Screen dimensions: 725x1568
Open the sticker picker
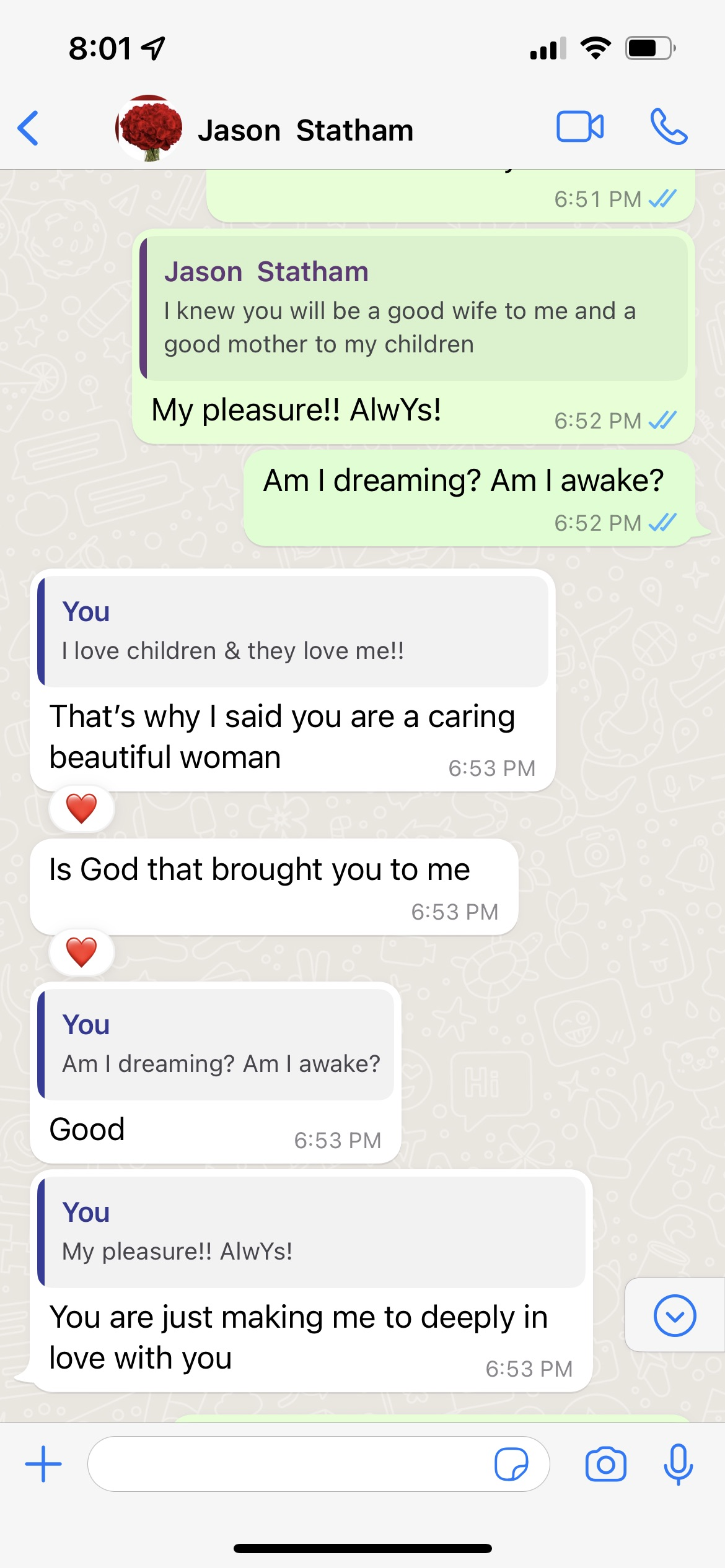(x=511, y=1464)
